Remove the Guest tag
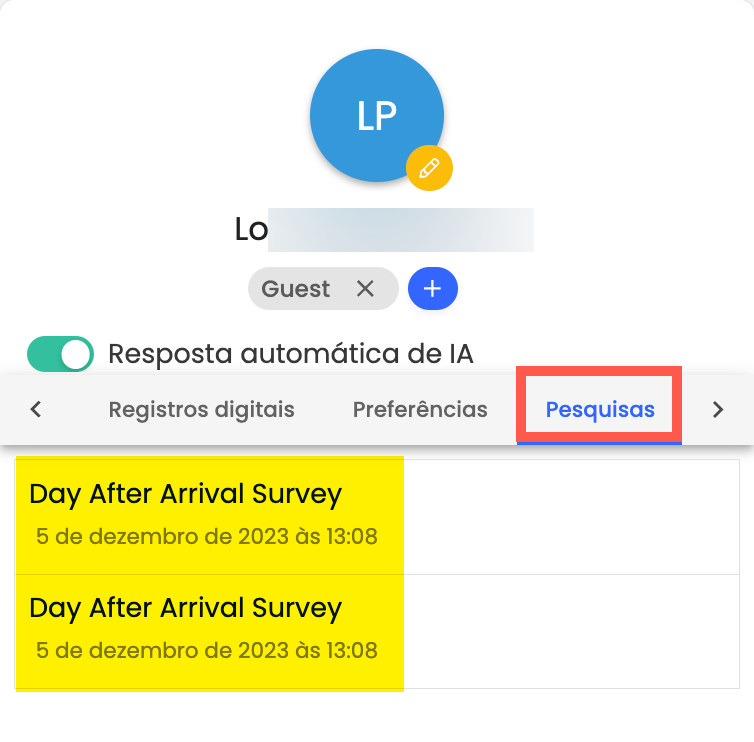Screen dimensions: 754x742 tap(365, 289)
